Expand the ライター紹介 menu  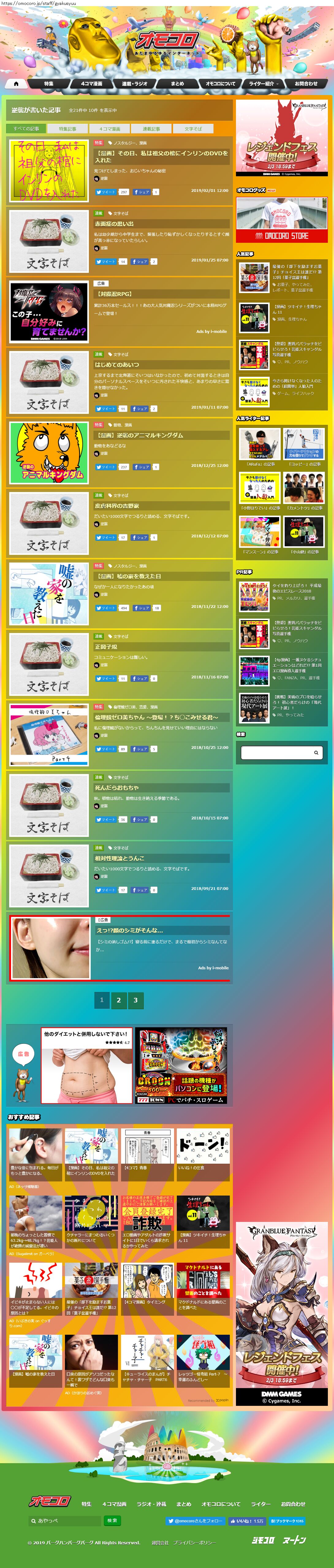pos(264,83)
